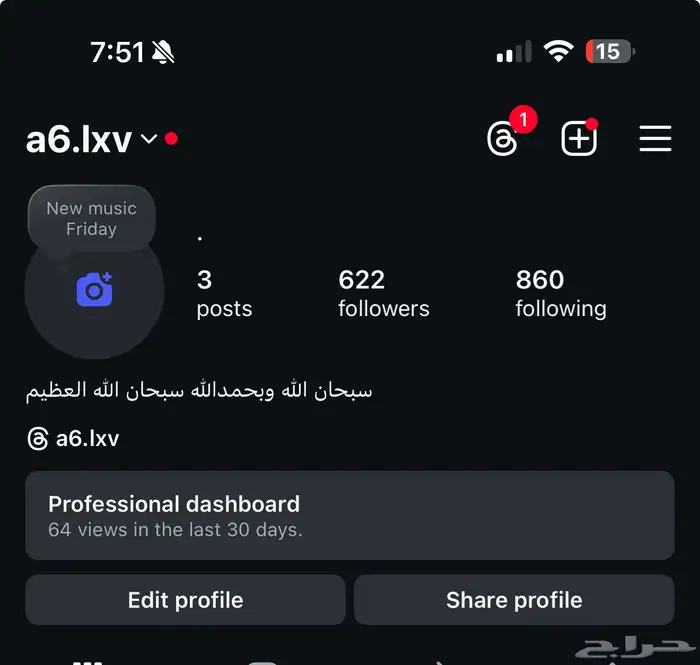Tap the Edit profile button
Image resolution: width=700 pixels, height=665 pixels.
tap(185, 600)
